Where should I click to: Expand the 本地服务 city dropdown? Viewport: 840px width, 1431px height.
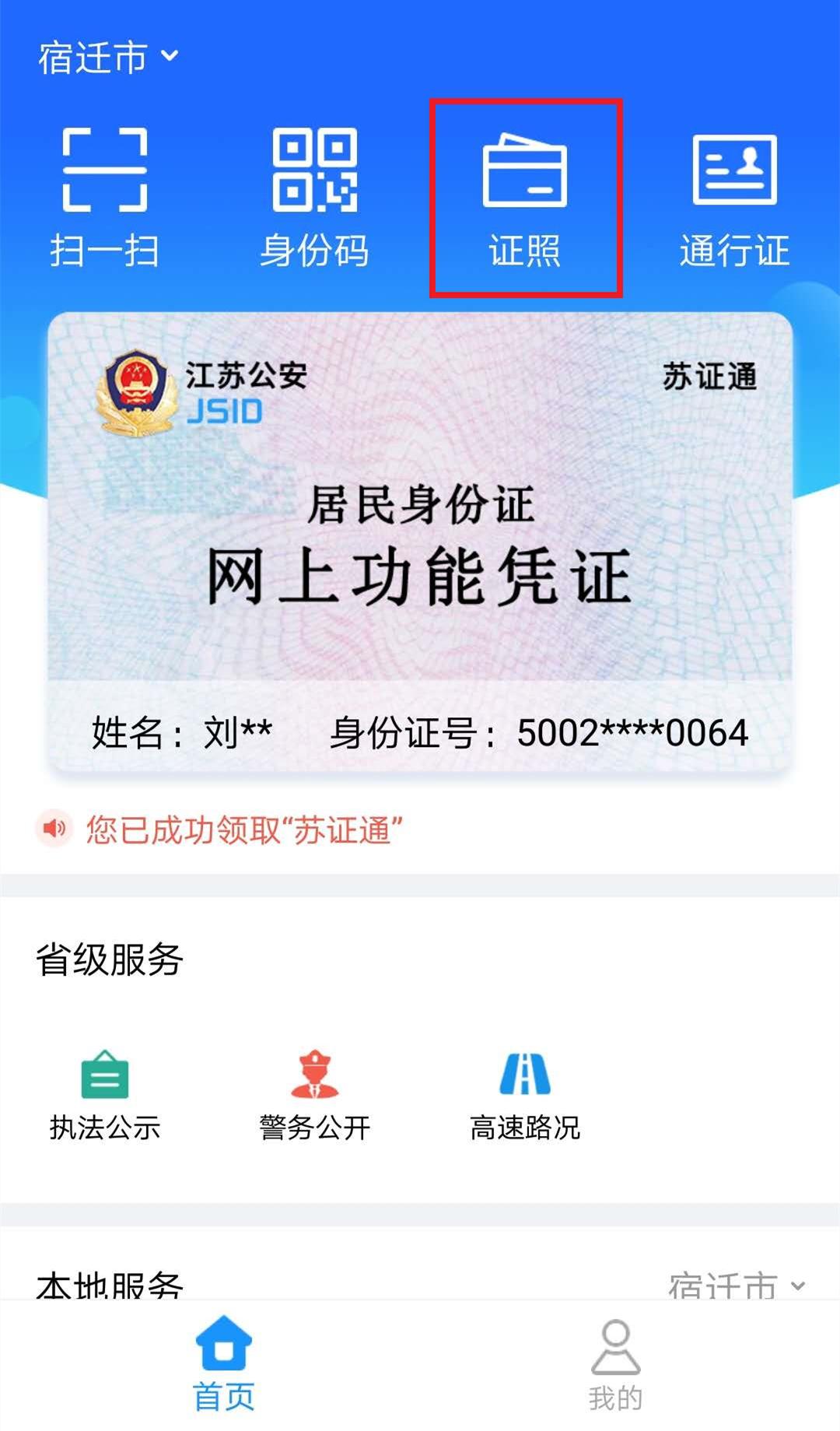pyautogui.click(x=735, y=1285)
